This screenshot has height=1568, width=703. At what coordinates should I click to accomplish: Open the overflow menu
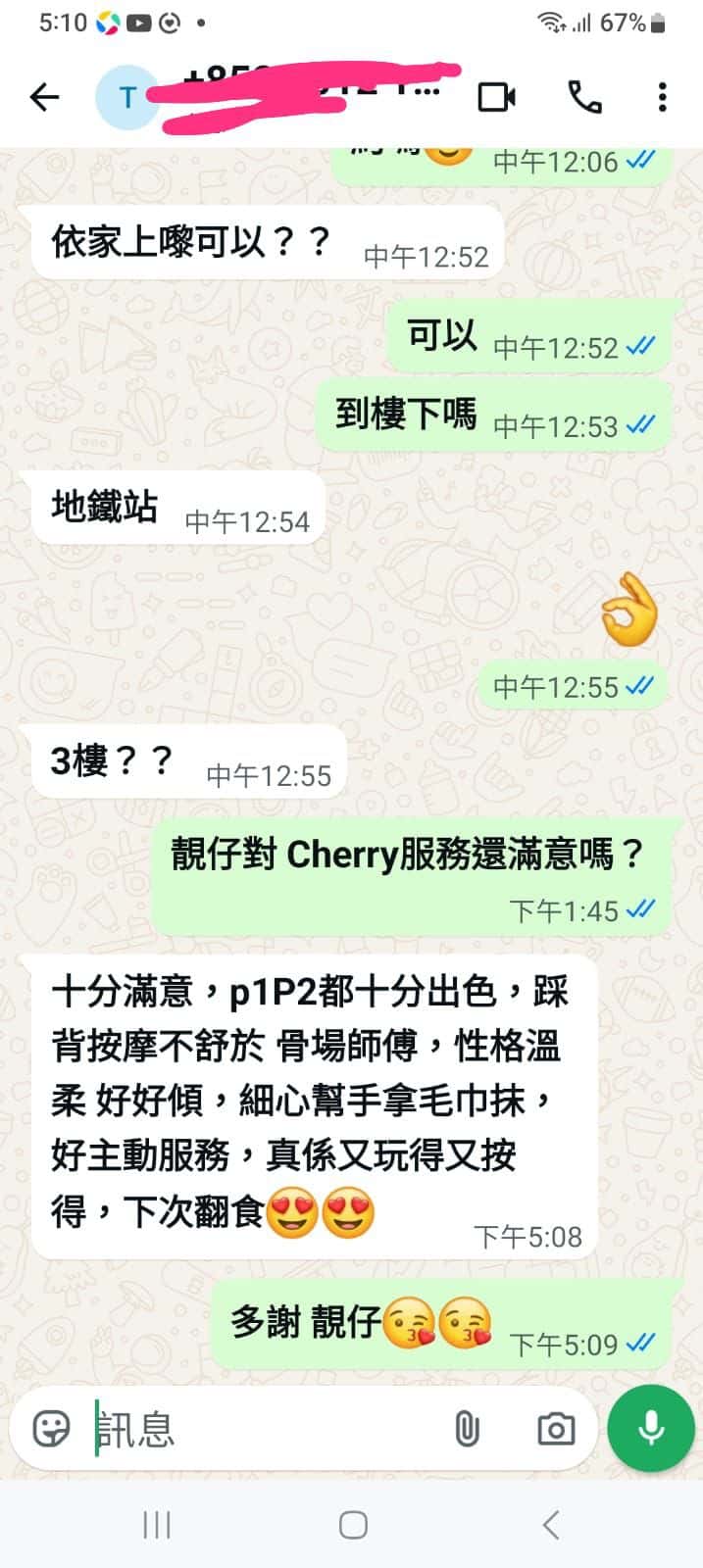663,97
